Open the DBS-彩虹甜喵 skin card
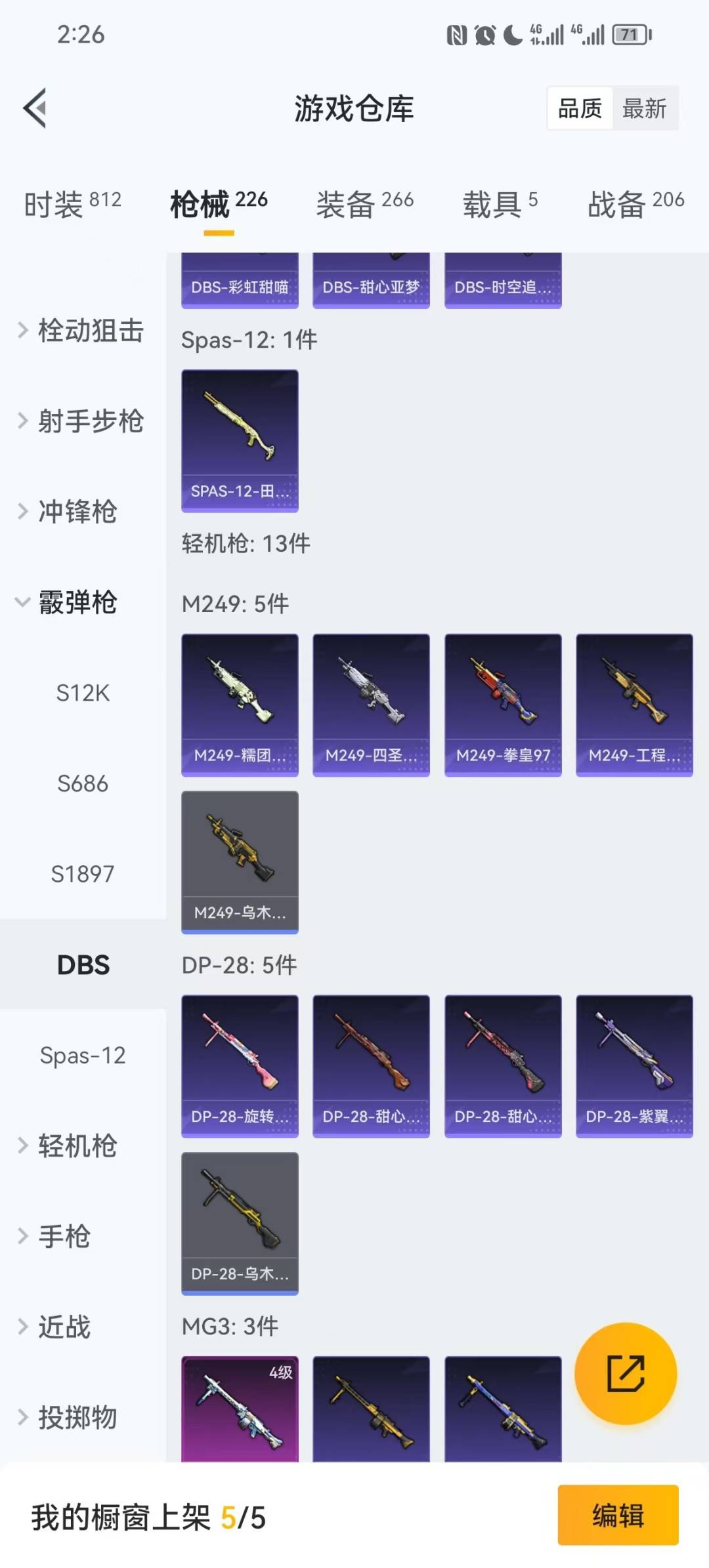Image resolution: width=709 pixels, height=1568 pixels. pos(240,281)
